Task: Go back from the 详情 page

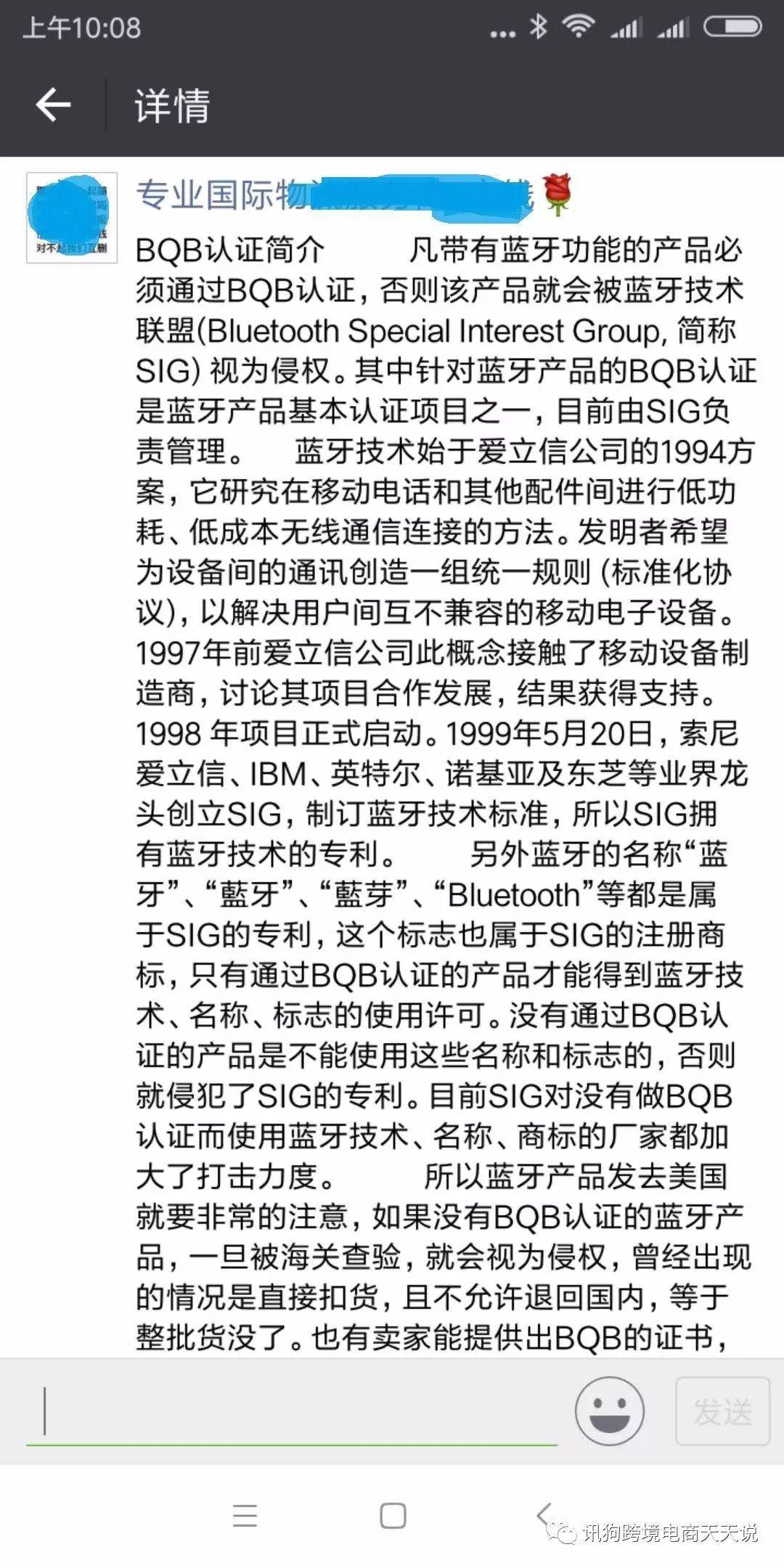Action: tap(53, 105)
